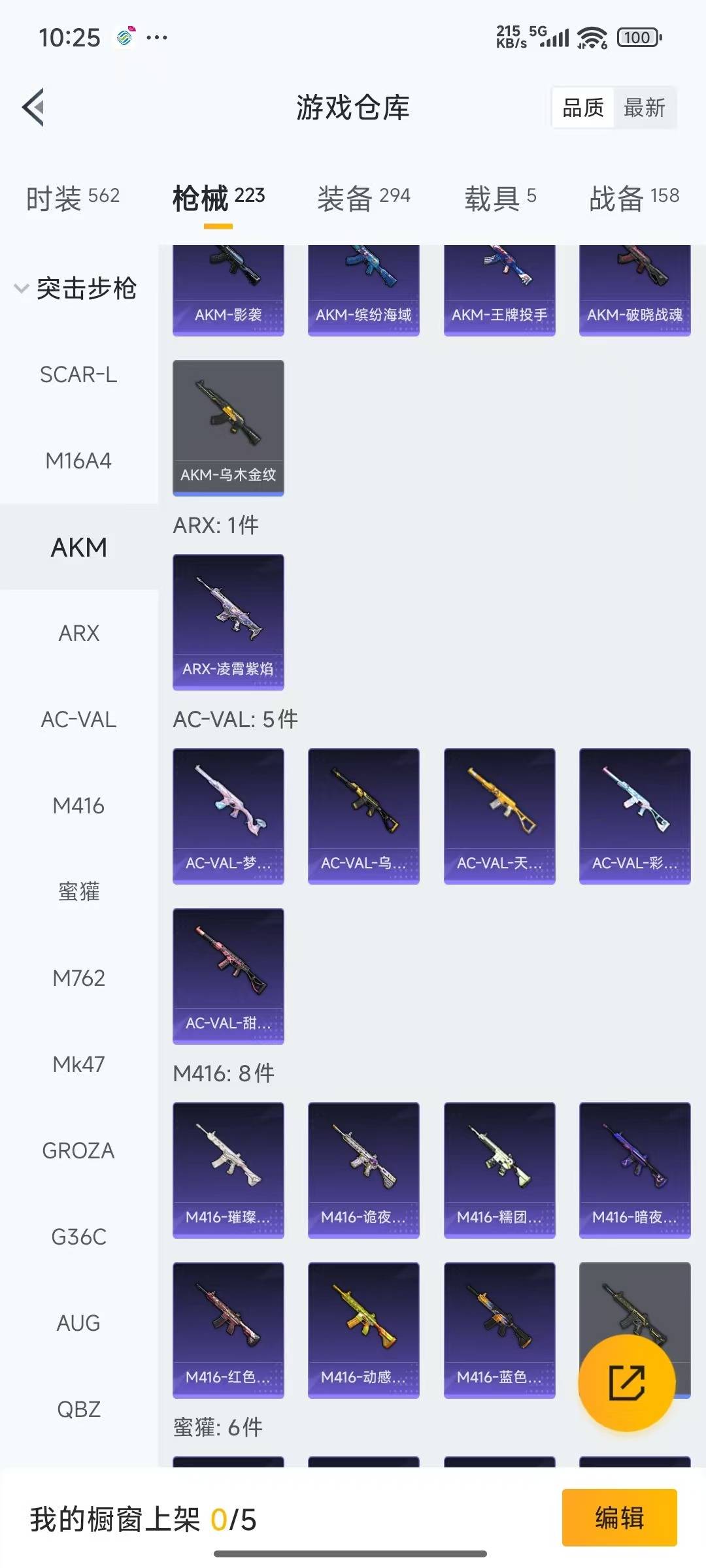Jump to the GROZA category
The image size is (706, 1568).
[x=78, y=1151]
